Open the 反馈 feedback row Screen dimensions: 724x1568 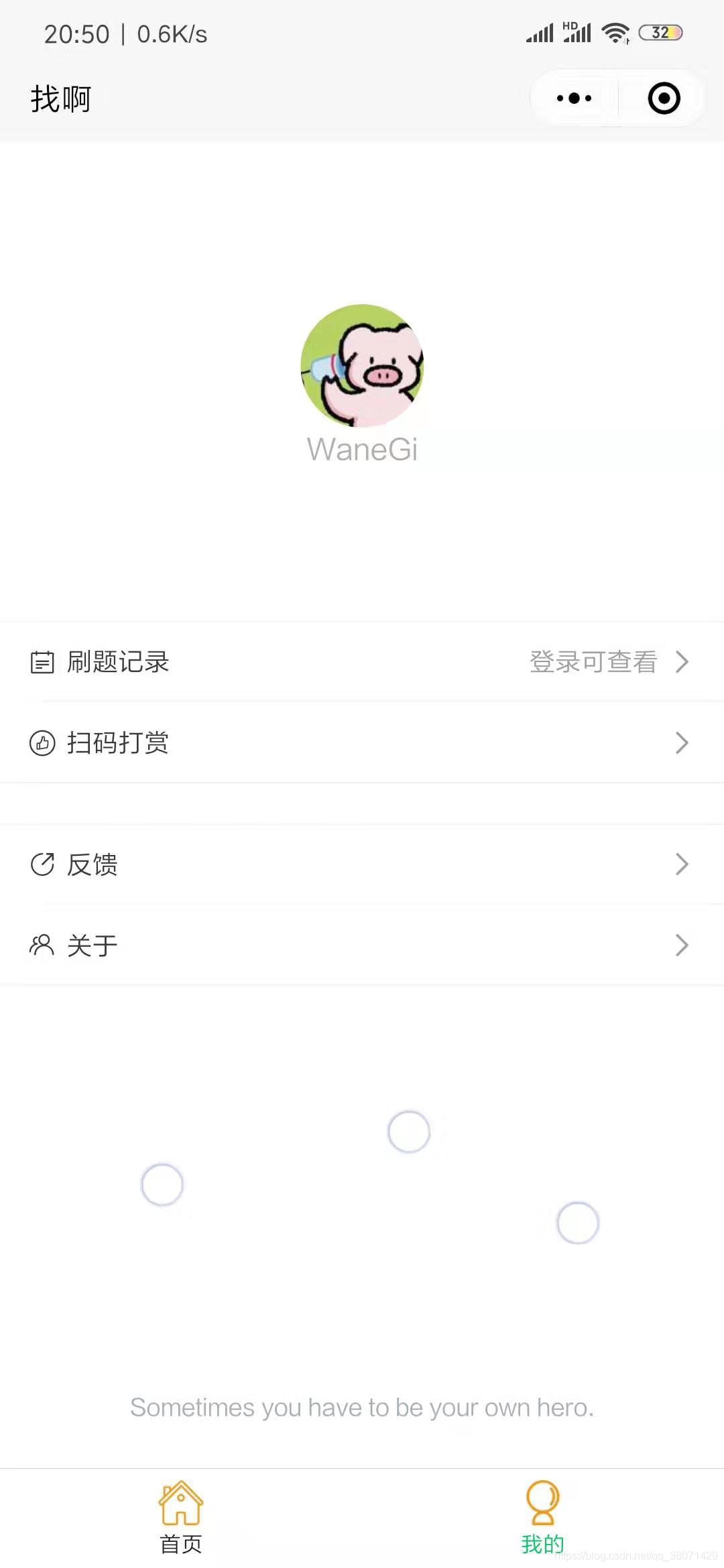(362, 864)
